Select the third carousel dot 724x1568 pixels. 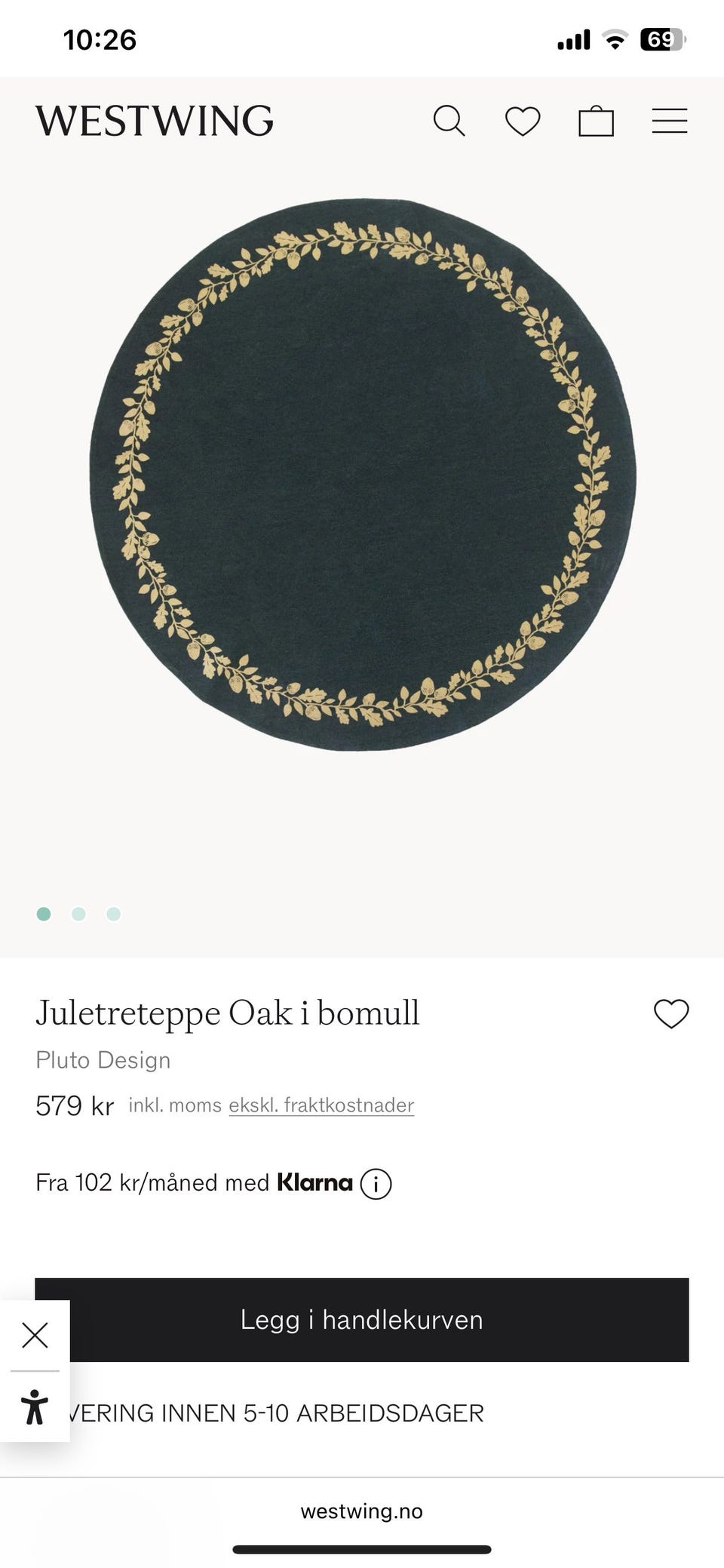tap(113, 913)
